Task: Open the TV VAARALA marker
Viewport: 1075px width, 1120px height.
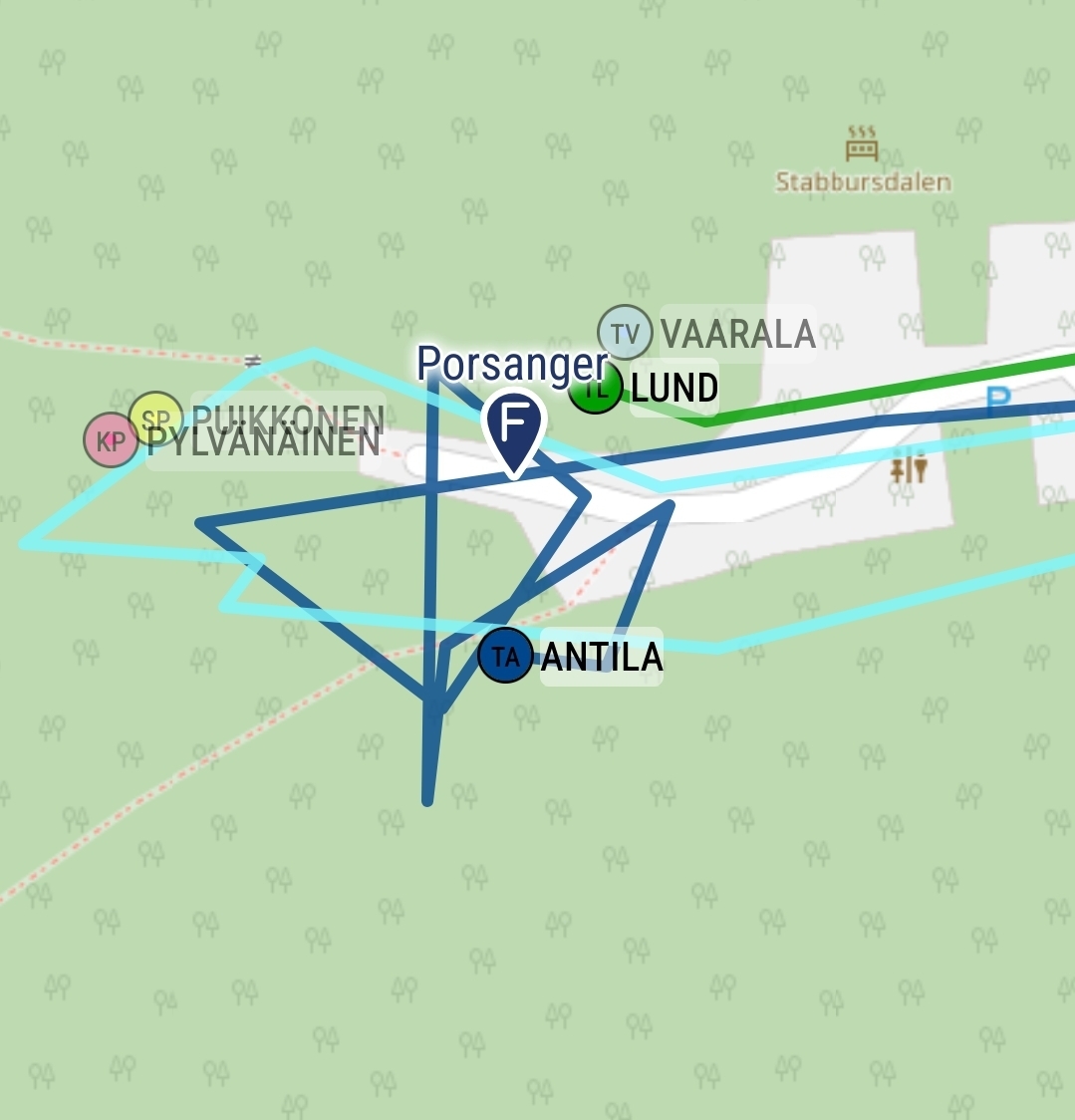Action: (625, 333)
